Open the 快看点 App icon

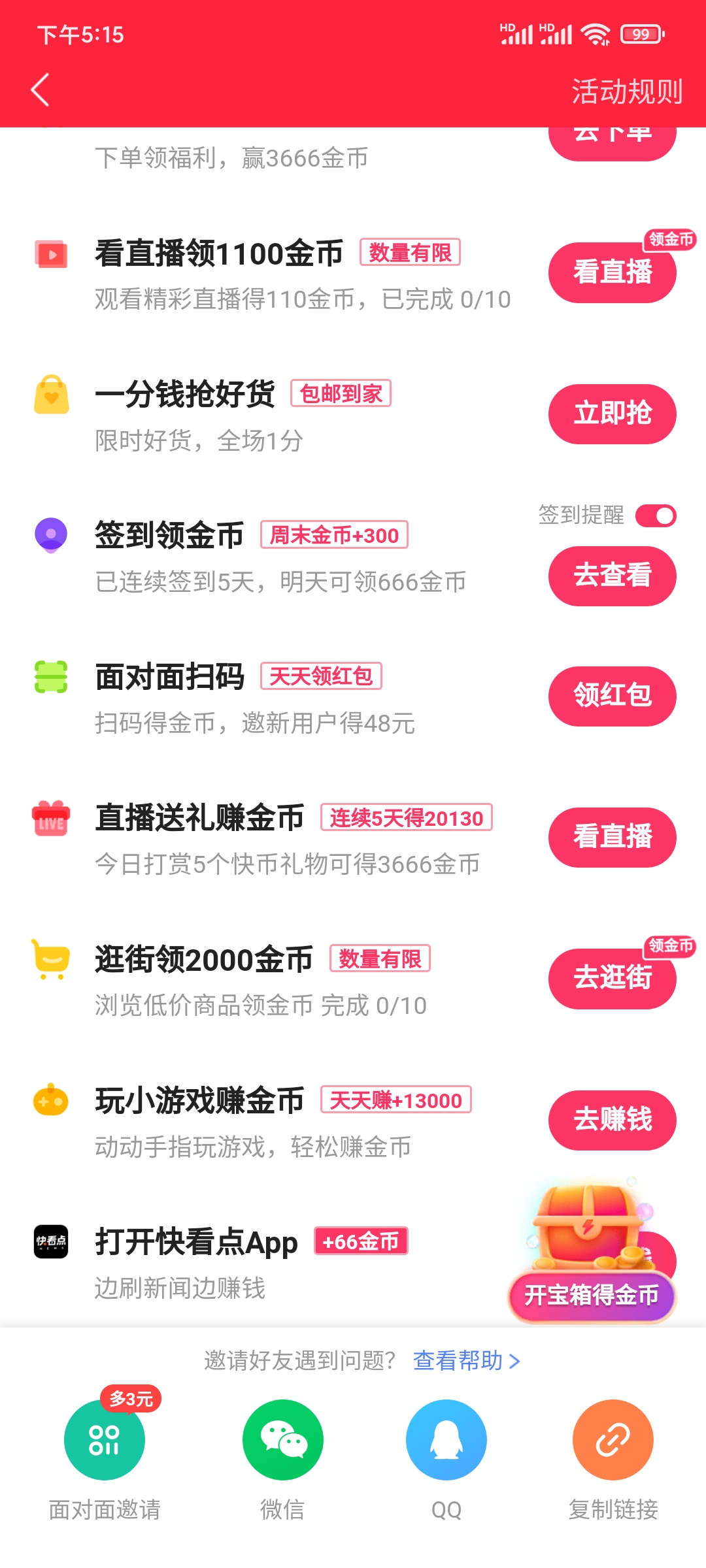[x=51, y=1240]
